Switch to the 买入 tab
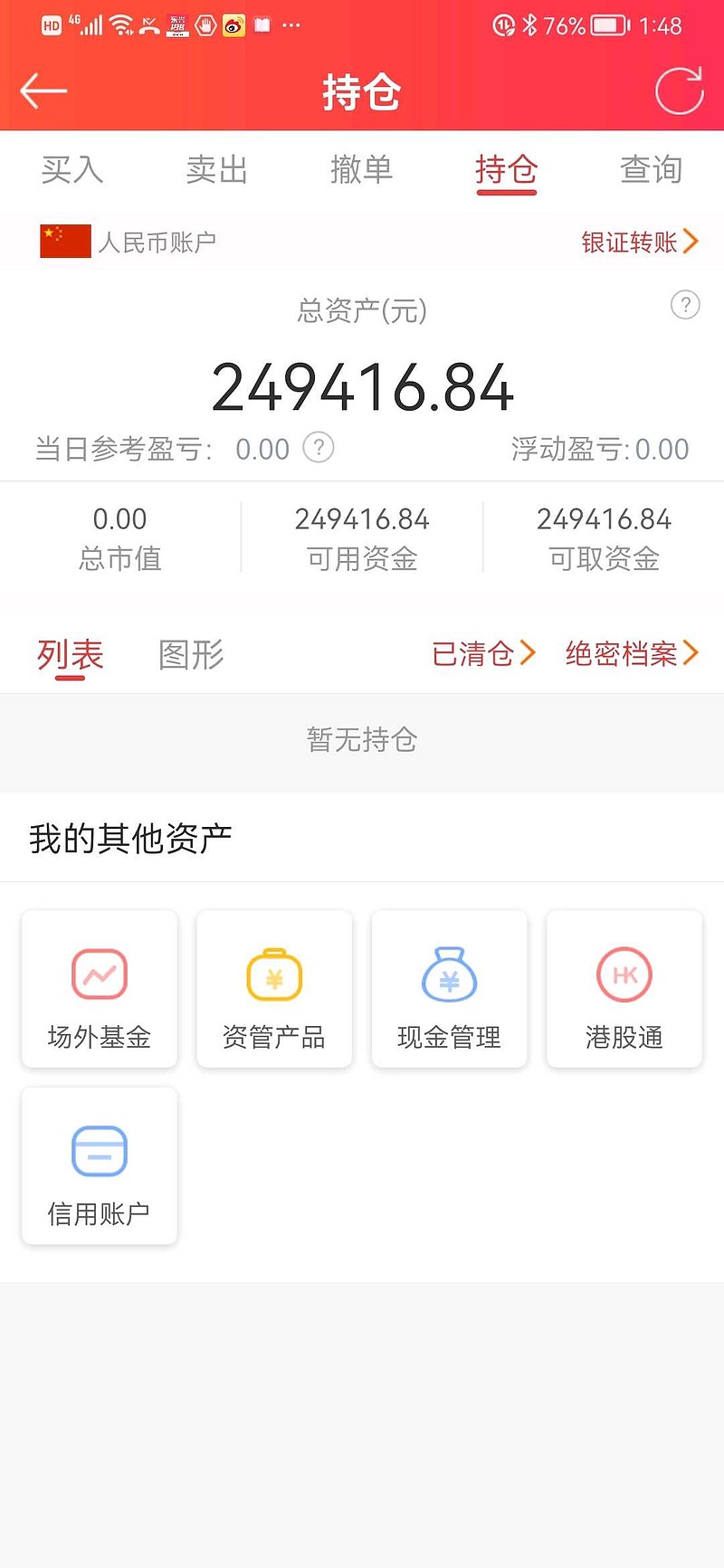This screenshot has width=724, height=1568. [72, 170]
